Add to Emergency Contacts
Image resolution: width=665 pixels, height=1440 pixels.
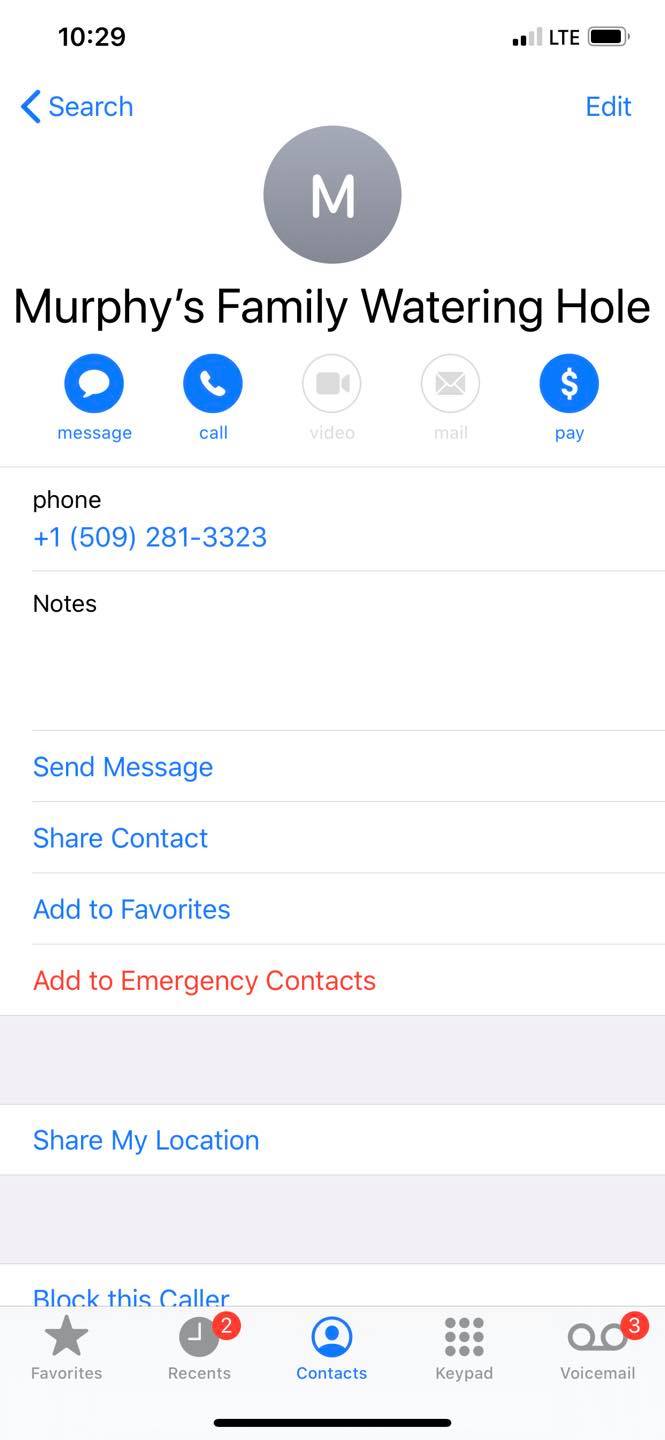(204, 980)
